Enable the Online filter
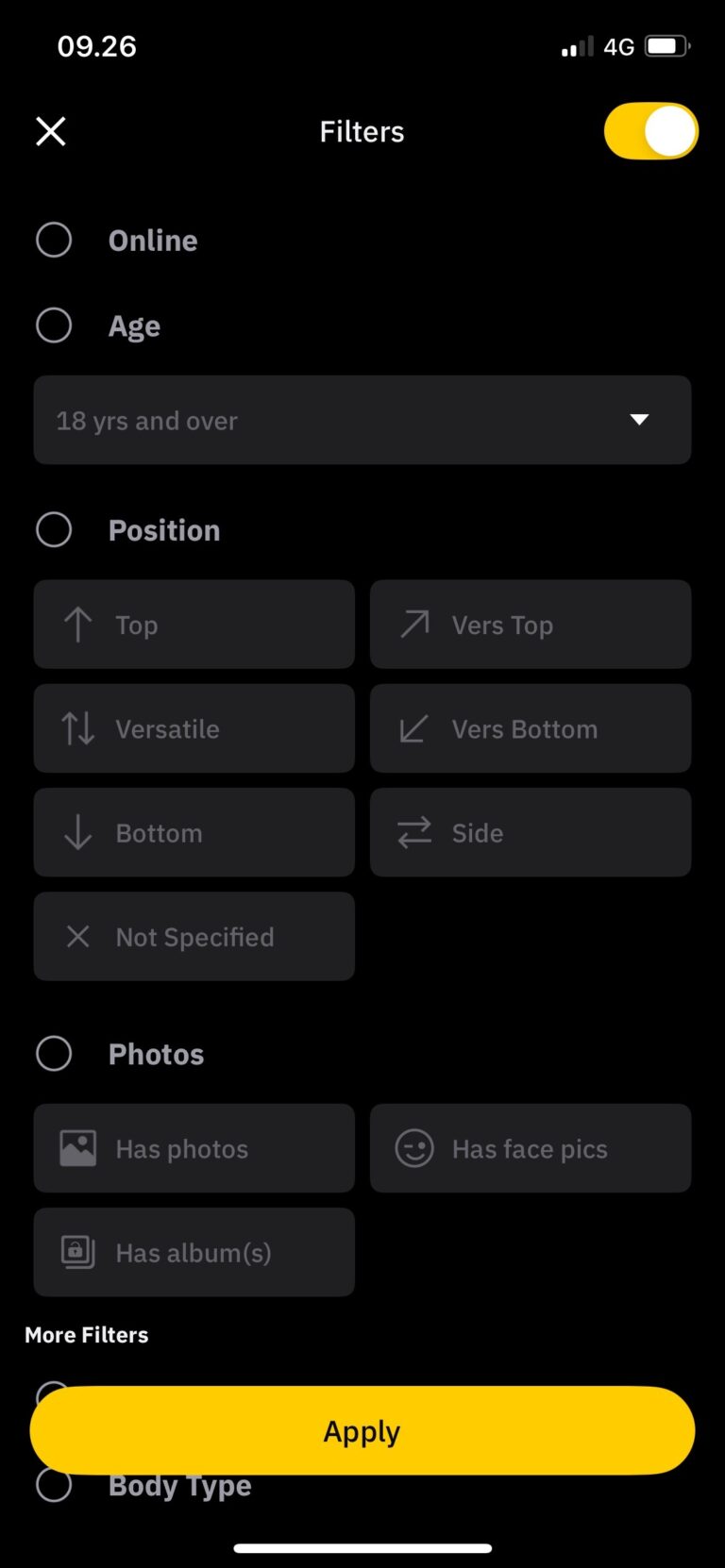The image size is (725, 1568). (54, 240)
